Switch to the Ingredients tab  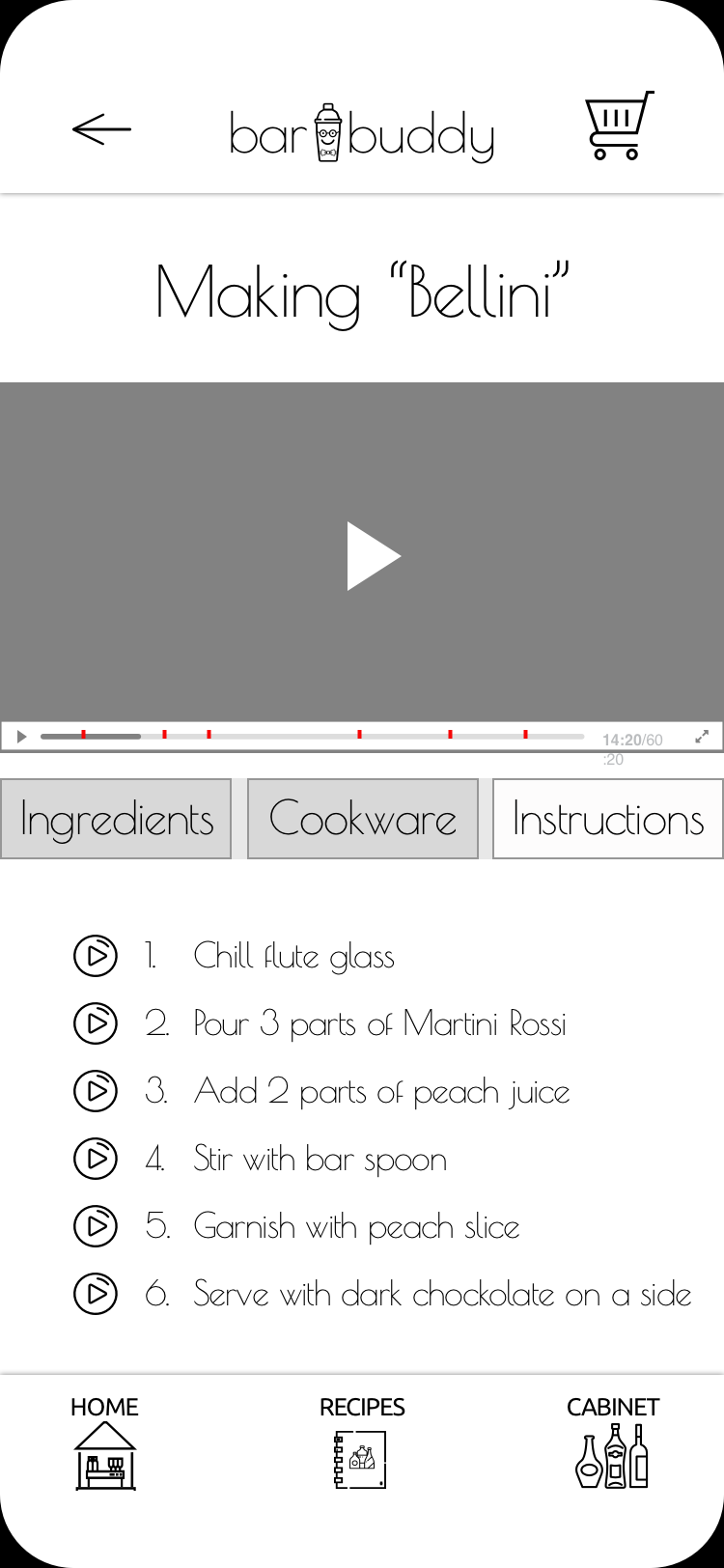coord(116,819)
